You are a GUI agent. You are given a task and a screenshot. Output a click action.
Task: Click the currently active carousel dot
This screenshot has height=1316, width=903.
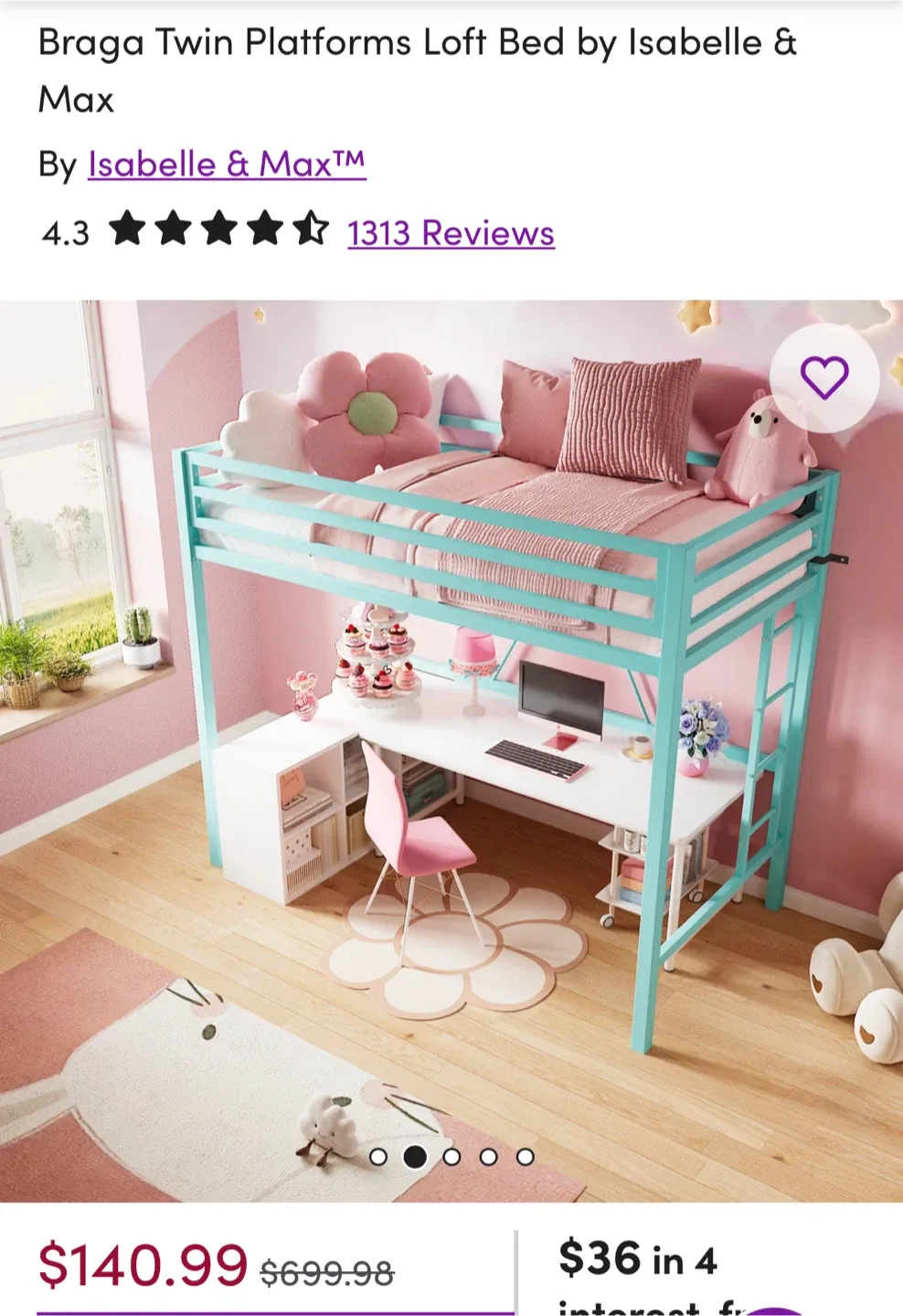[415, 1155]
